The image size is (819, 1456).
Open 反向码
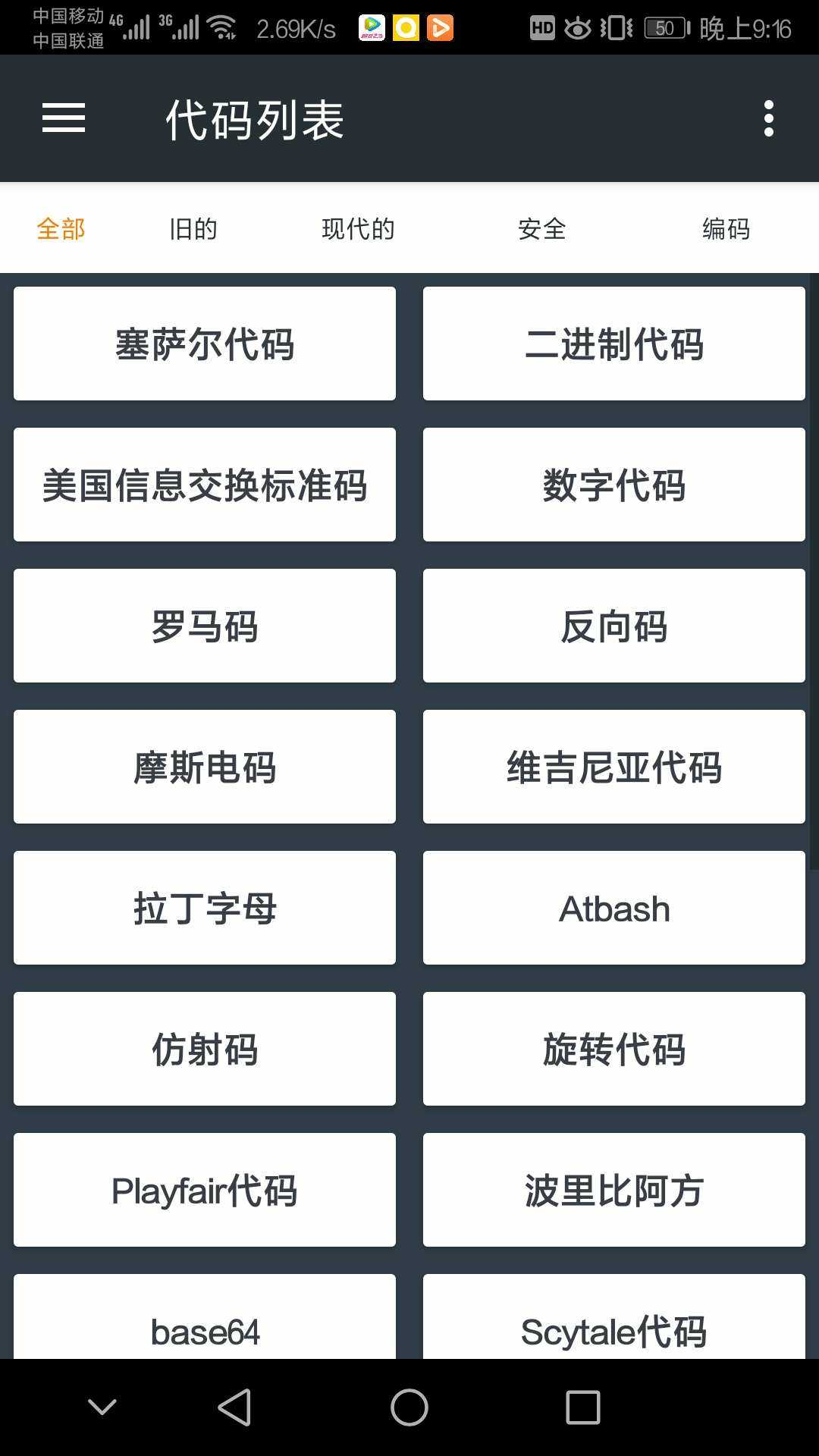tap(614, 626)
